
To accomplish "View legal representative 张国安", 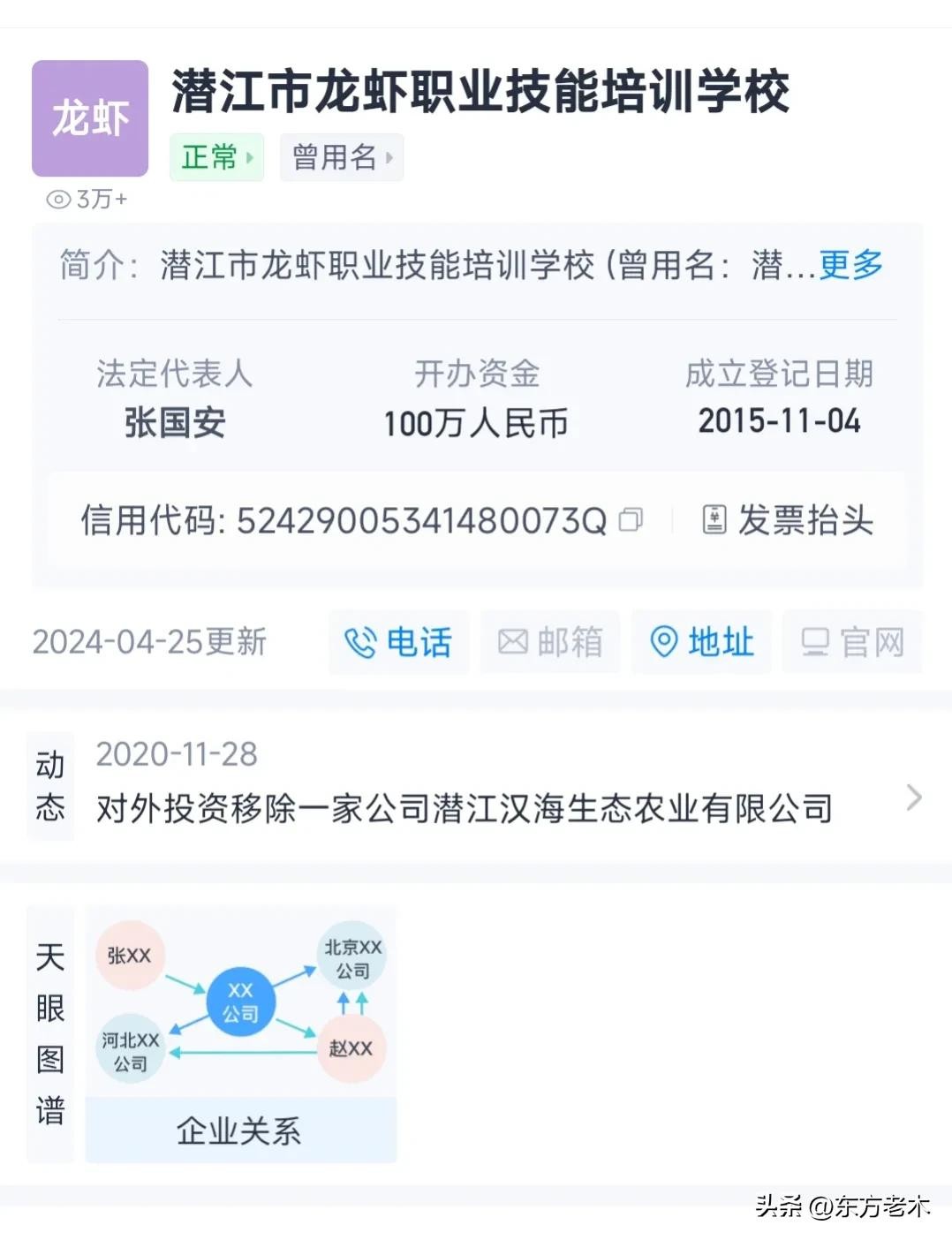I will point(175,423).
